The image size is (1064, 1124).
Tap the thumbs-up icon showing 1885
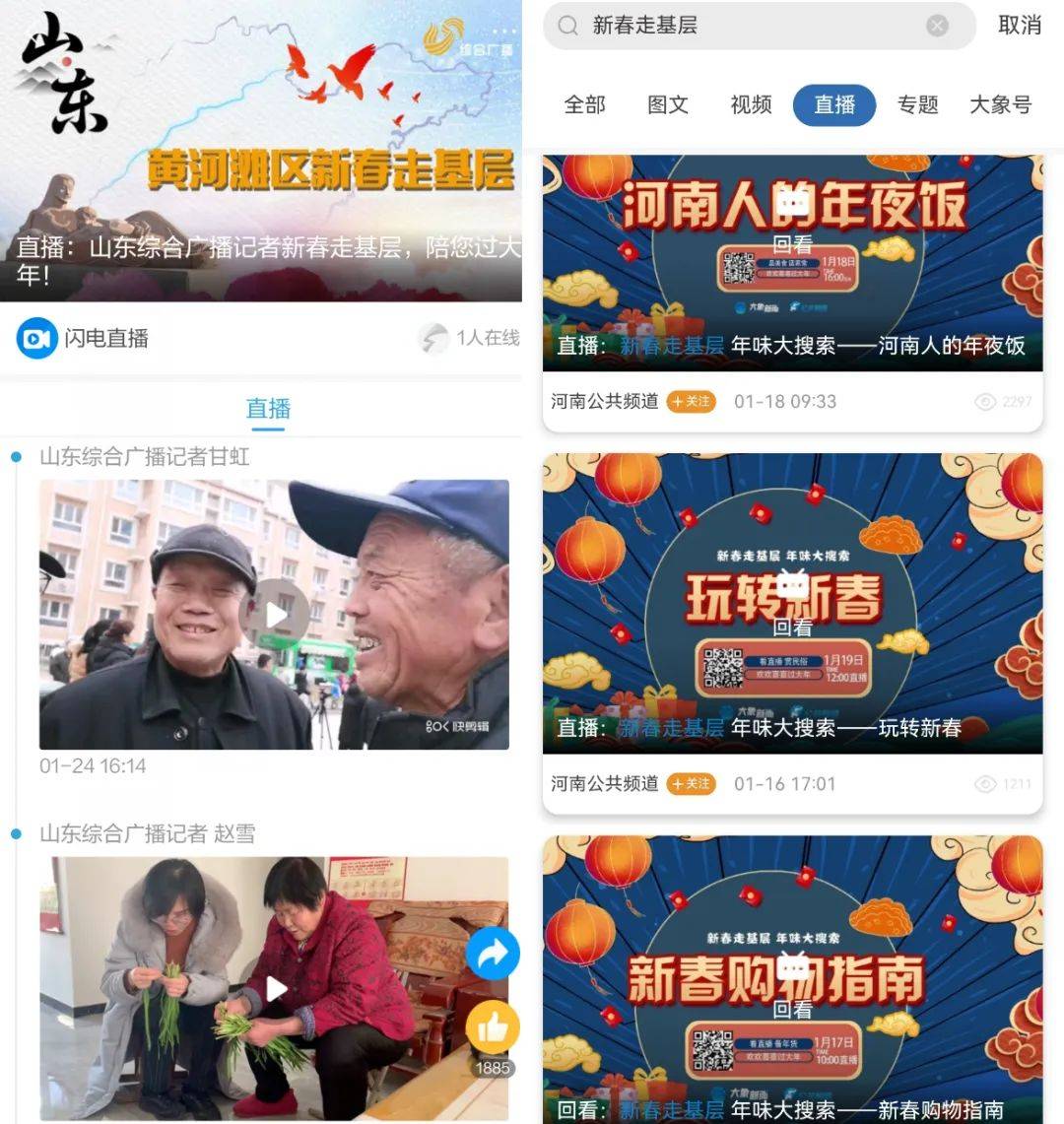click(493, 1027)
